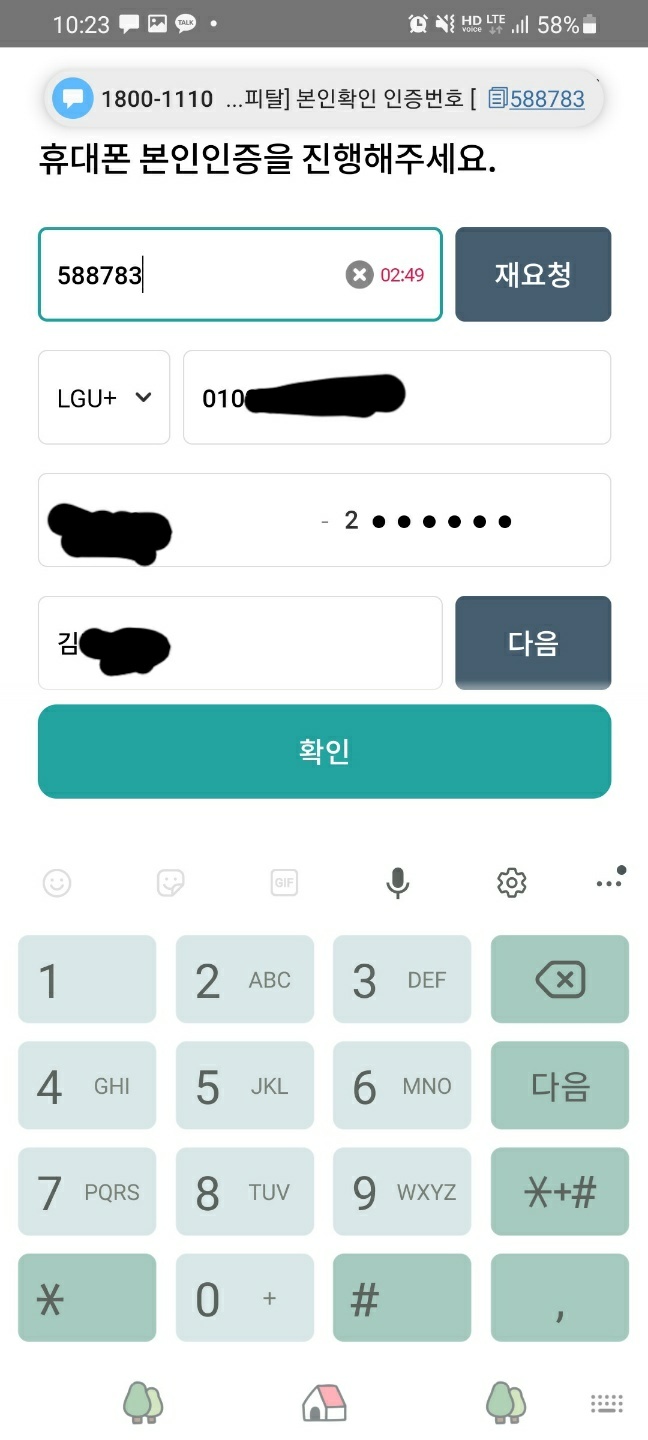Expand the keyboard toolbar more options
Image resolution: width=648 pixels, height=1440 pixels.
point(608,883)
